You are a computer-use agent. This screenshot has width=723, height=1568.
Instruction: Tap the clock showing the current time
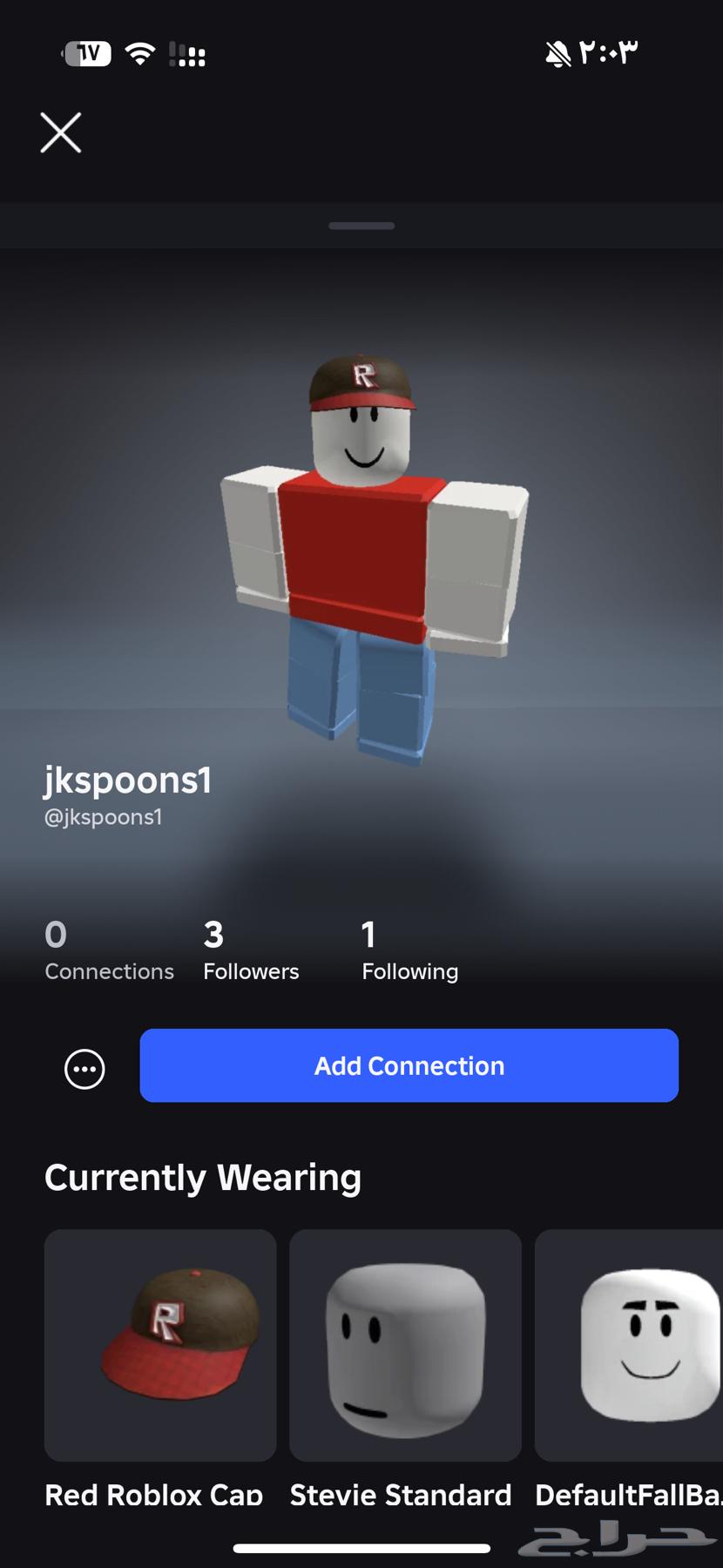[608, 52]
